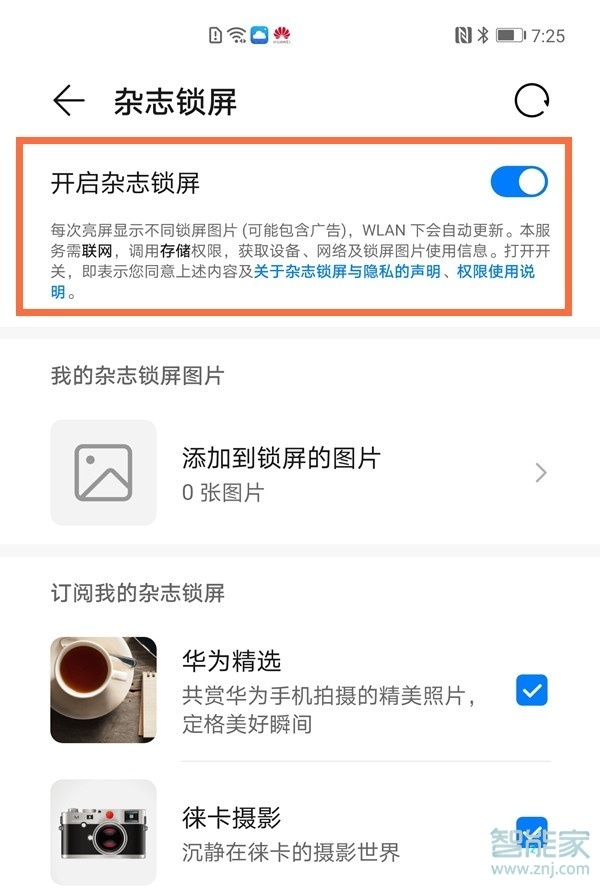The width and height of the screenshot is (600, 888).
Task: Uncheck the 华为精选 subscription
Action: coord(531,690)
